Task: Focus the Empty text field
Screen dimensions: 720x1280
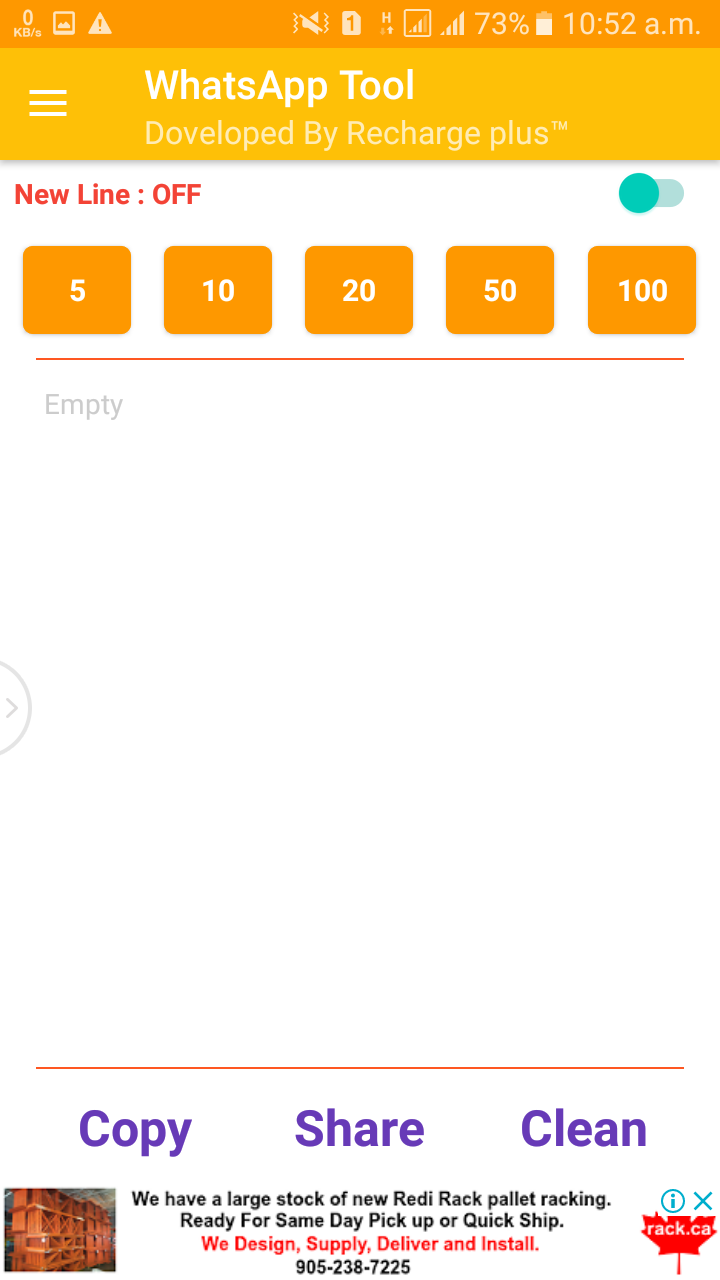Action: point(360,713)
